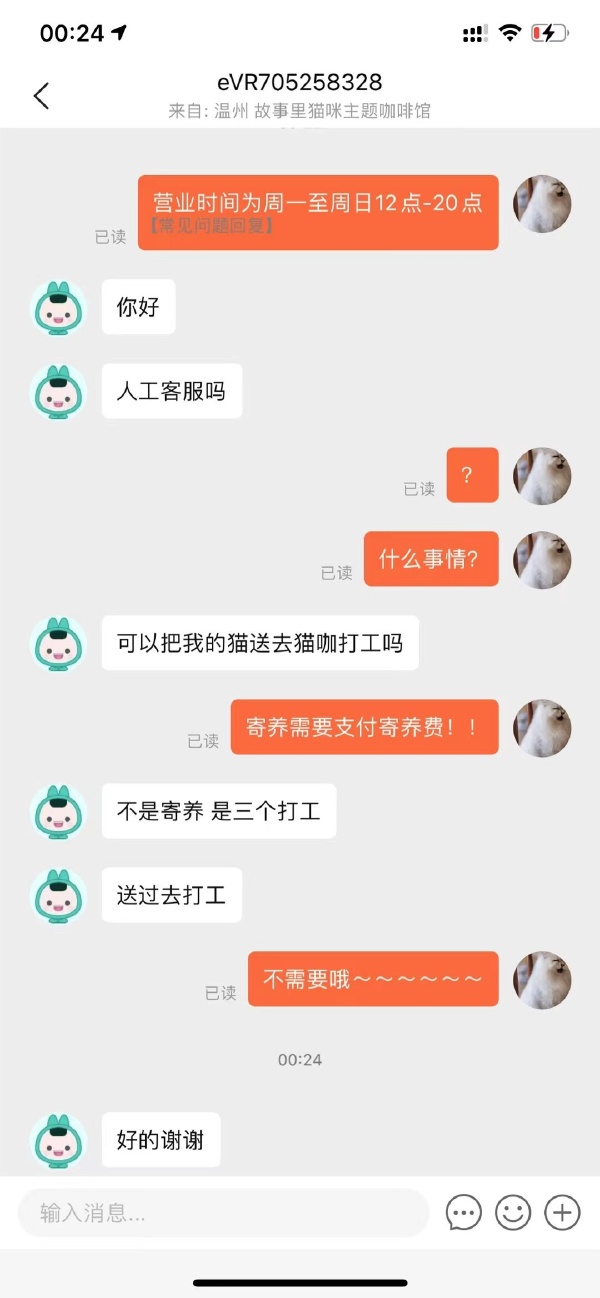Open the emoji picker

pyautogui.click(x=513, y=1213)
